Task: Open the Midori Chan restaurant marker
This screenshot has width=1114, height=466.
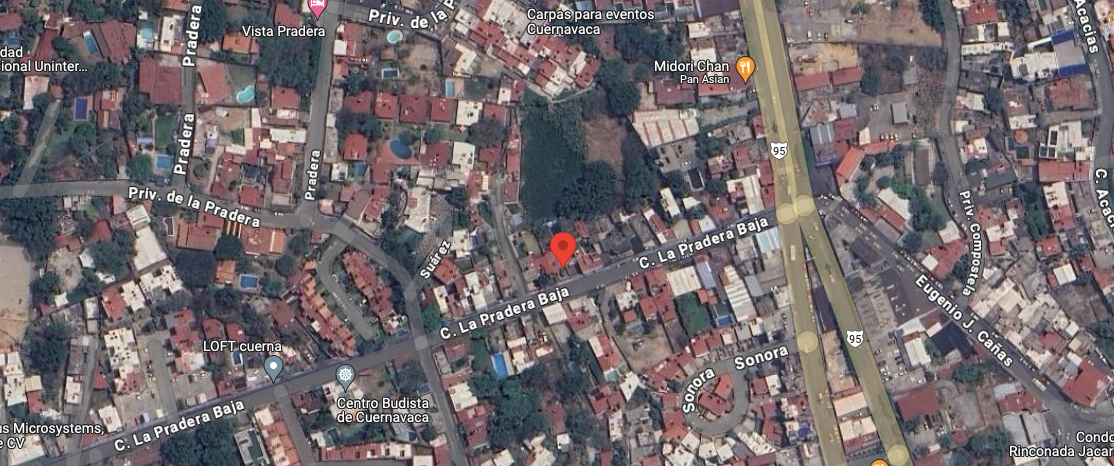Action: [x=745, y=68]
